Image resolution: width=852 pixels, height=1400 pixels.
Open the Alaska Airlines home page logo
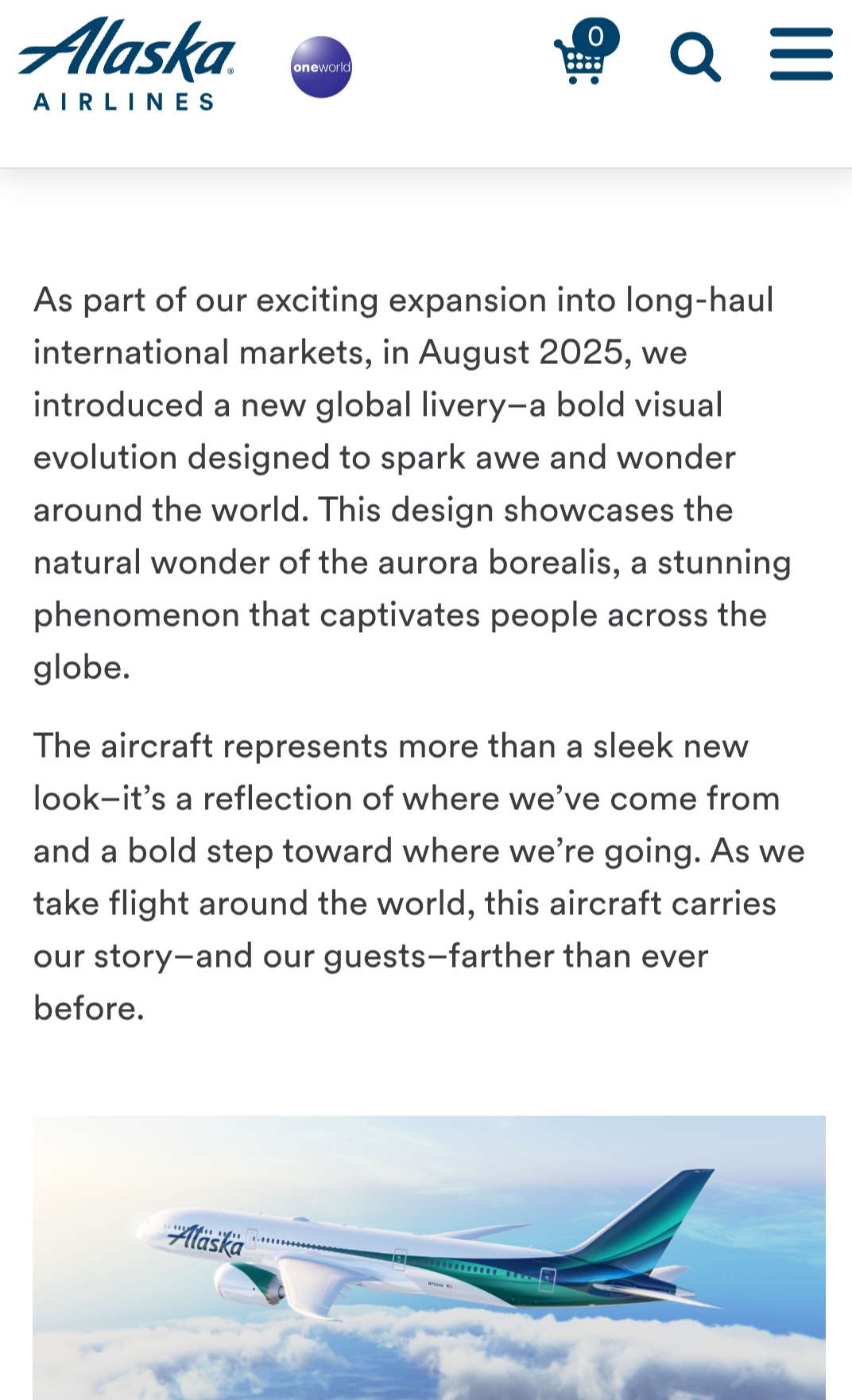tap(126, 64)
